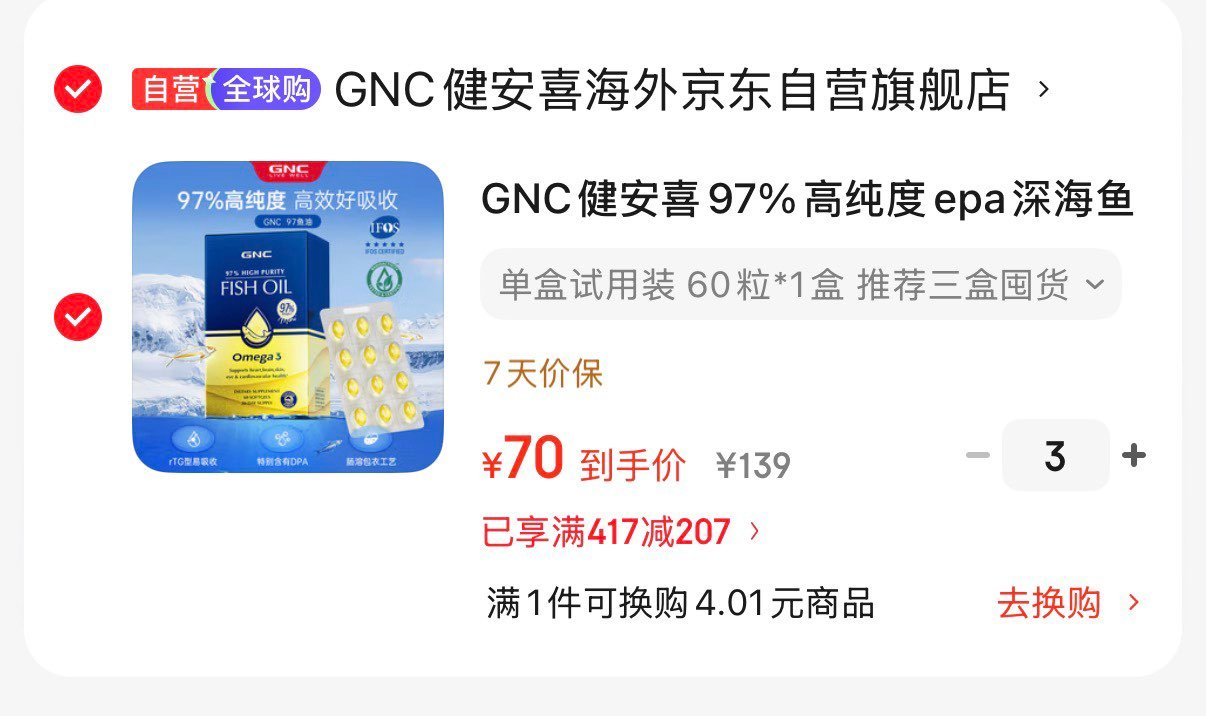1206x716 pixels.
Task: Deselect the GNC fish oil item checkbox
Action: (78, 317)
